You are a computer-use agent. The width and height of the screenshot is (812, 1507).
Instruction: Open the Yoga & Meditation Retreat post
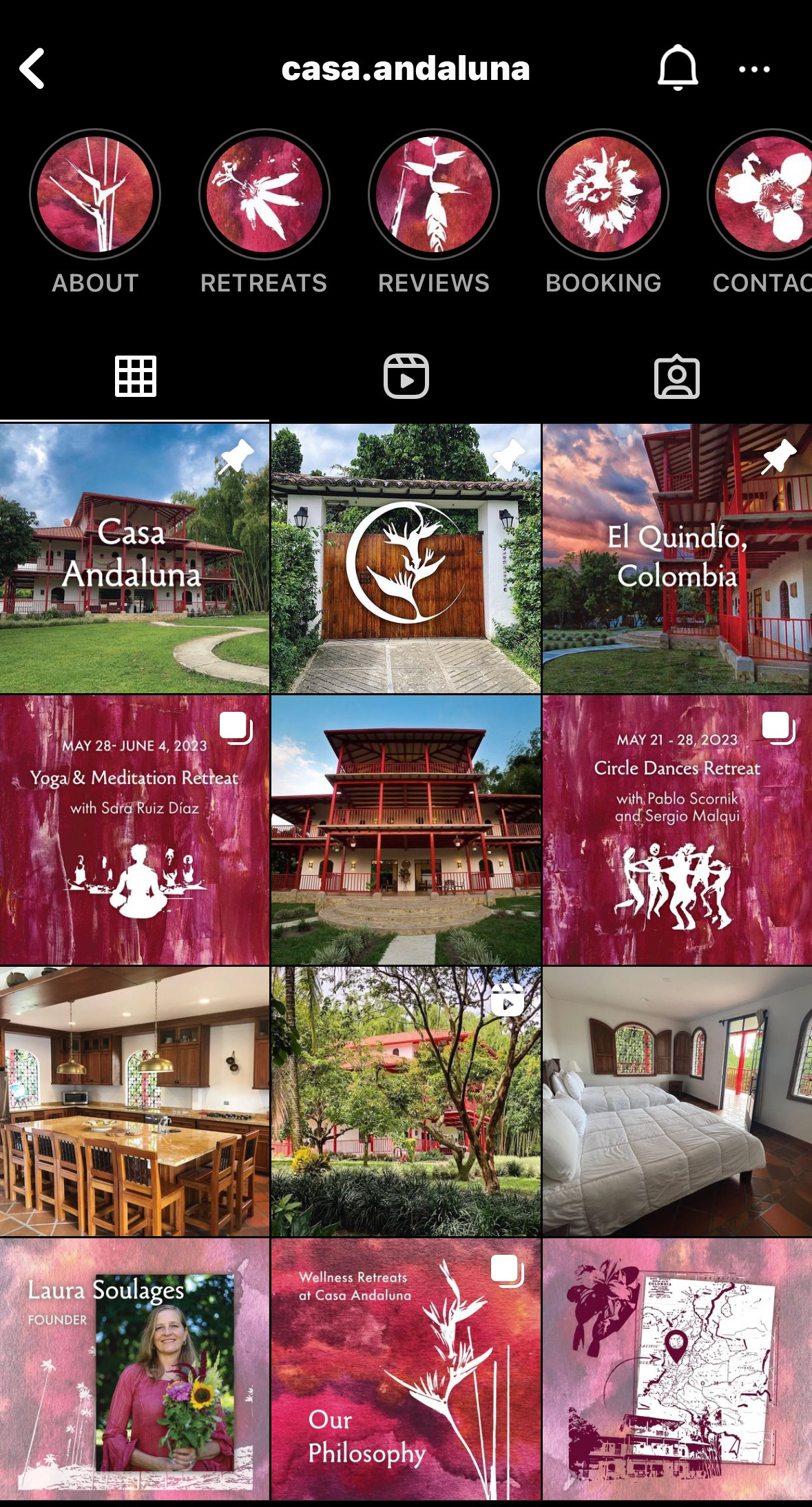pyautogui.click(x=134, y=830)
